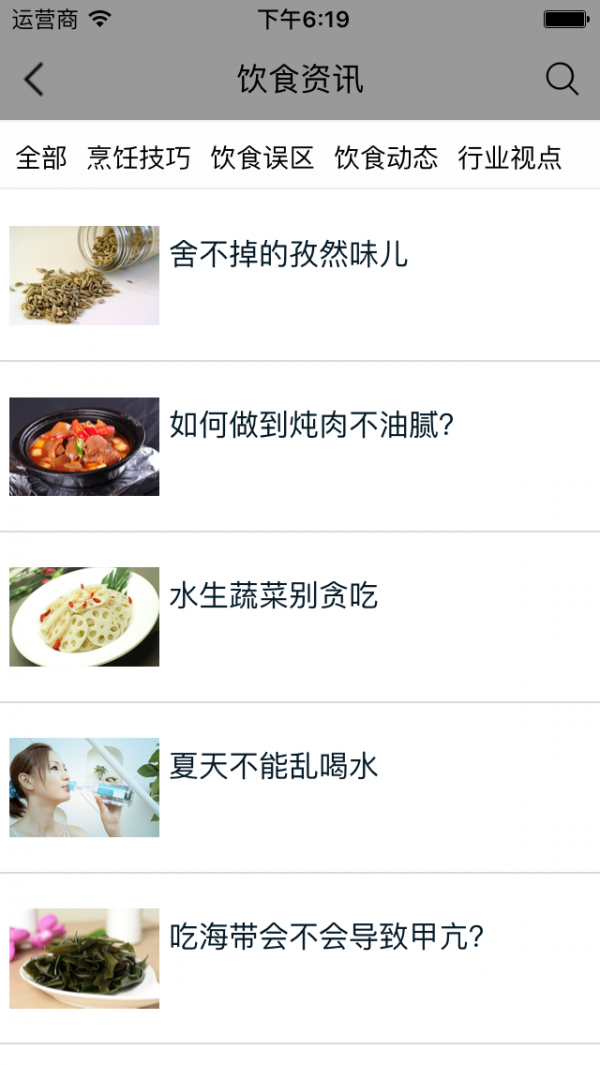This screenshot has width=600, height=1065.
Task: Go back from 饮食资讯 page
Action: (35, 79)
